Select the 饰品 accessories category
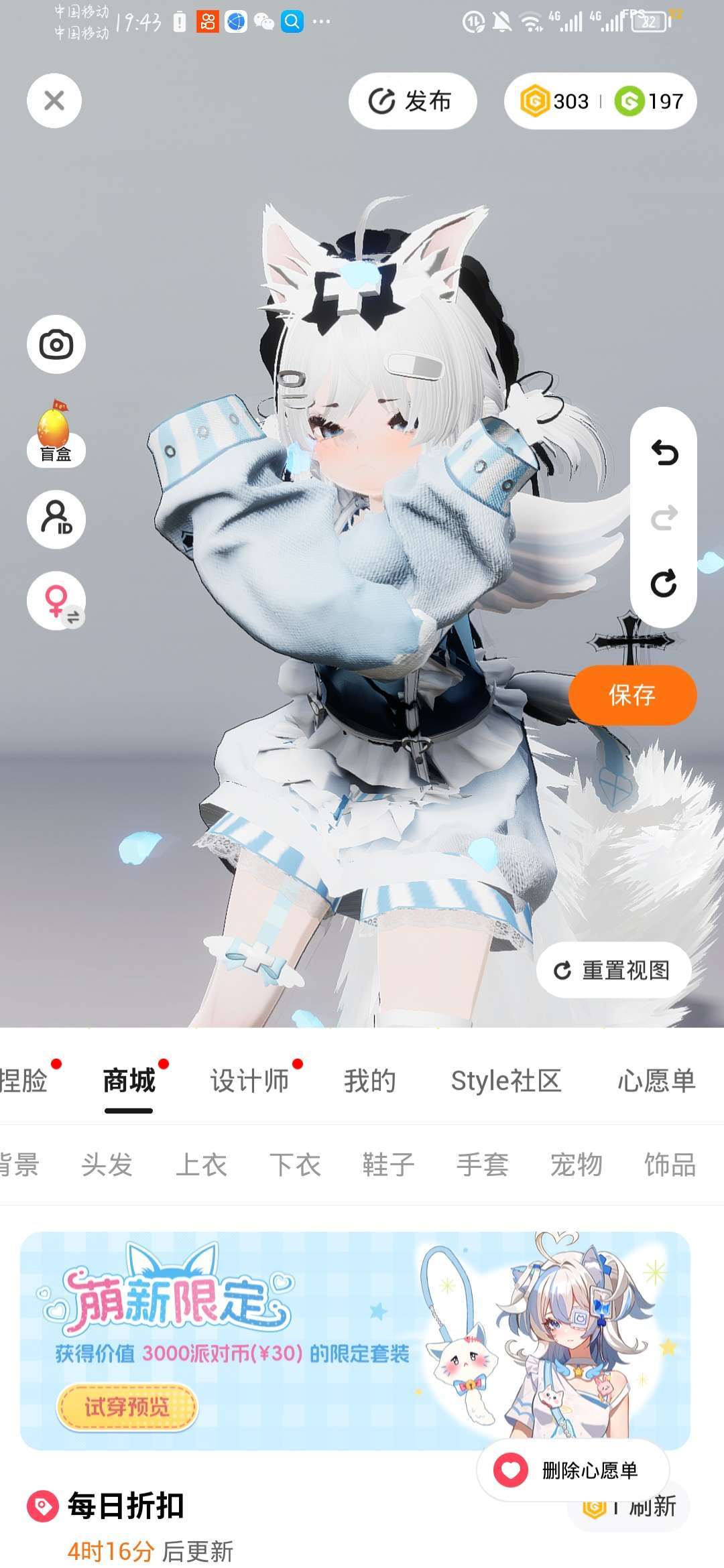Screen dimensions: 724x1568 coord(669,1165)
